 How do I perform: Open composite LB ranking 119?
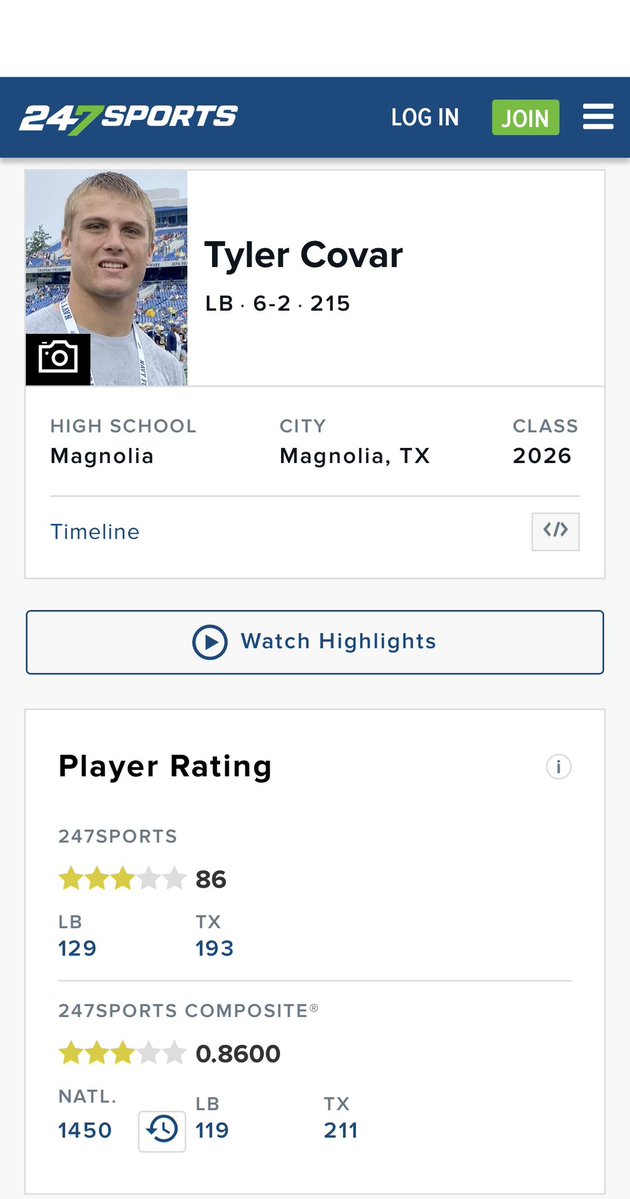212,1131
